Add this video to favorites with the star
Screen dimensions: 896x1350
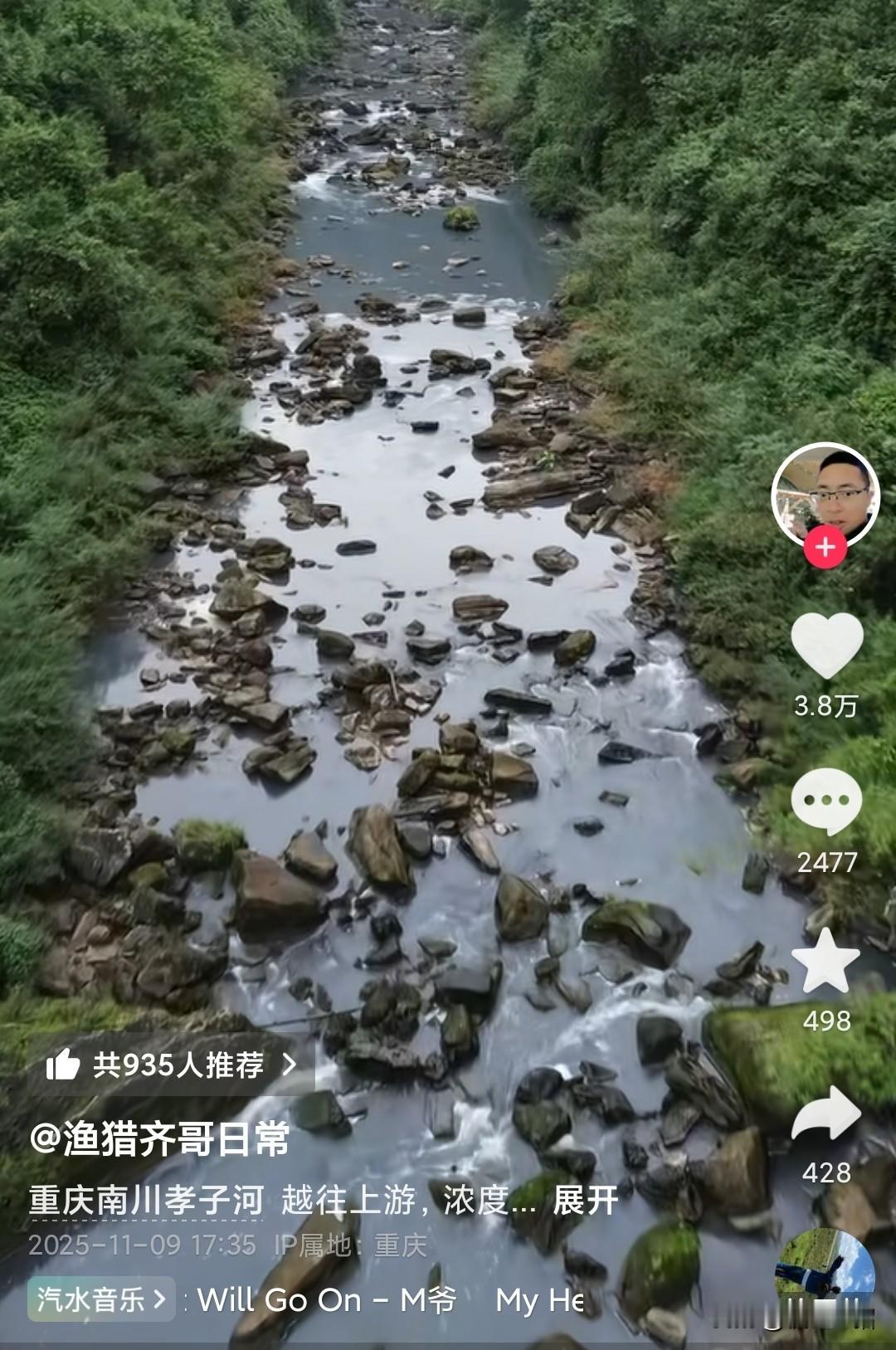825,961
